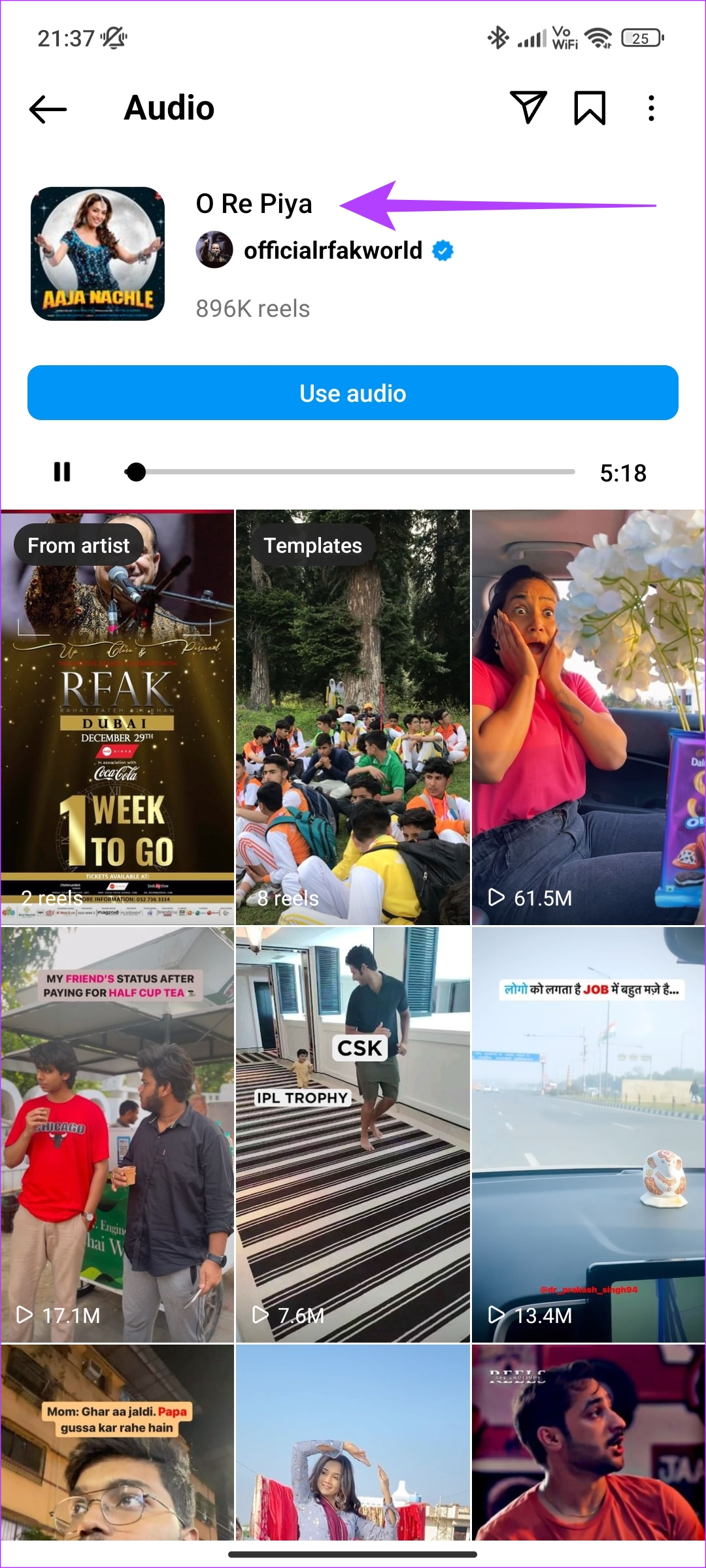The width and height of the screenshot is (706, 1568).
Task: Pause the audio preview
Action: click(x=62, y=472)
